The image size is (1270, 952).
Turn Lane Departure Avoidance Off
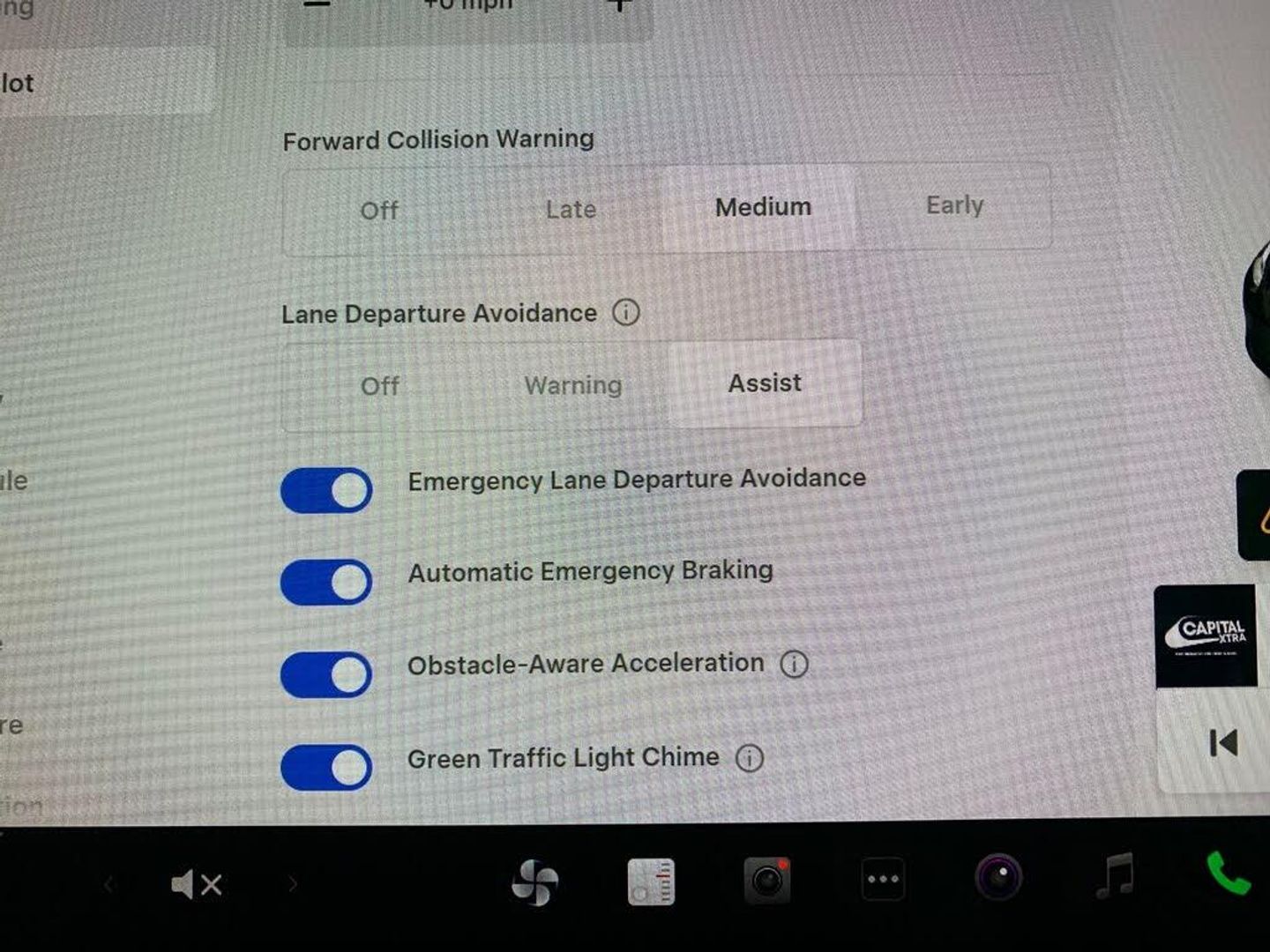tap(379, 386)
